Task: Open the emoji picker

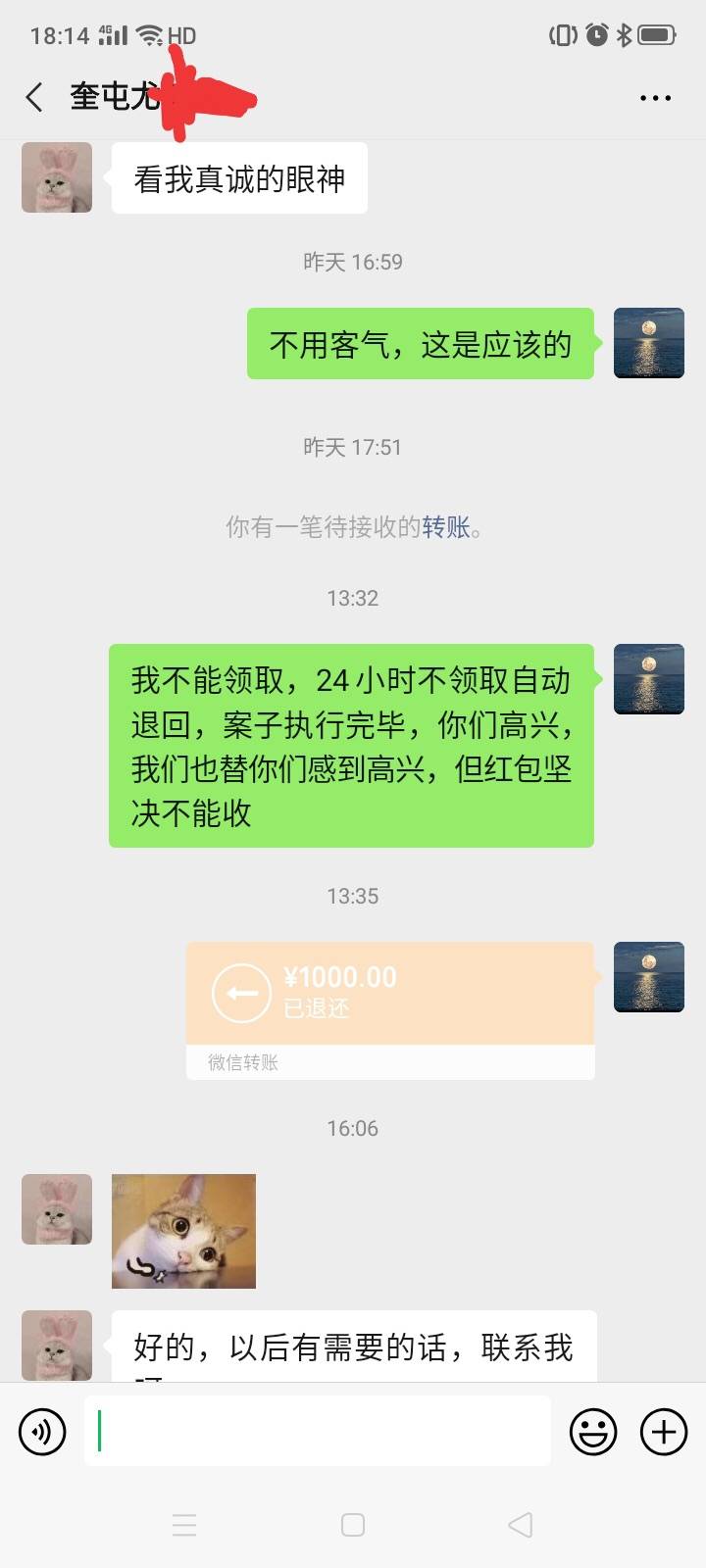Action: pyautogui.click(x=593, y=1432)
